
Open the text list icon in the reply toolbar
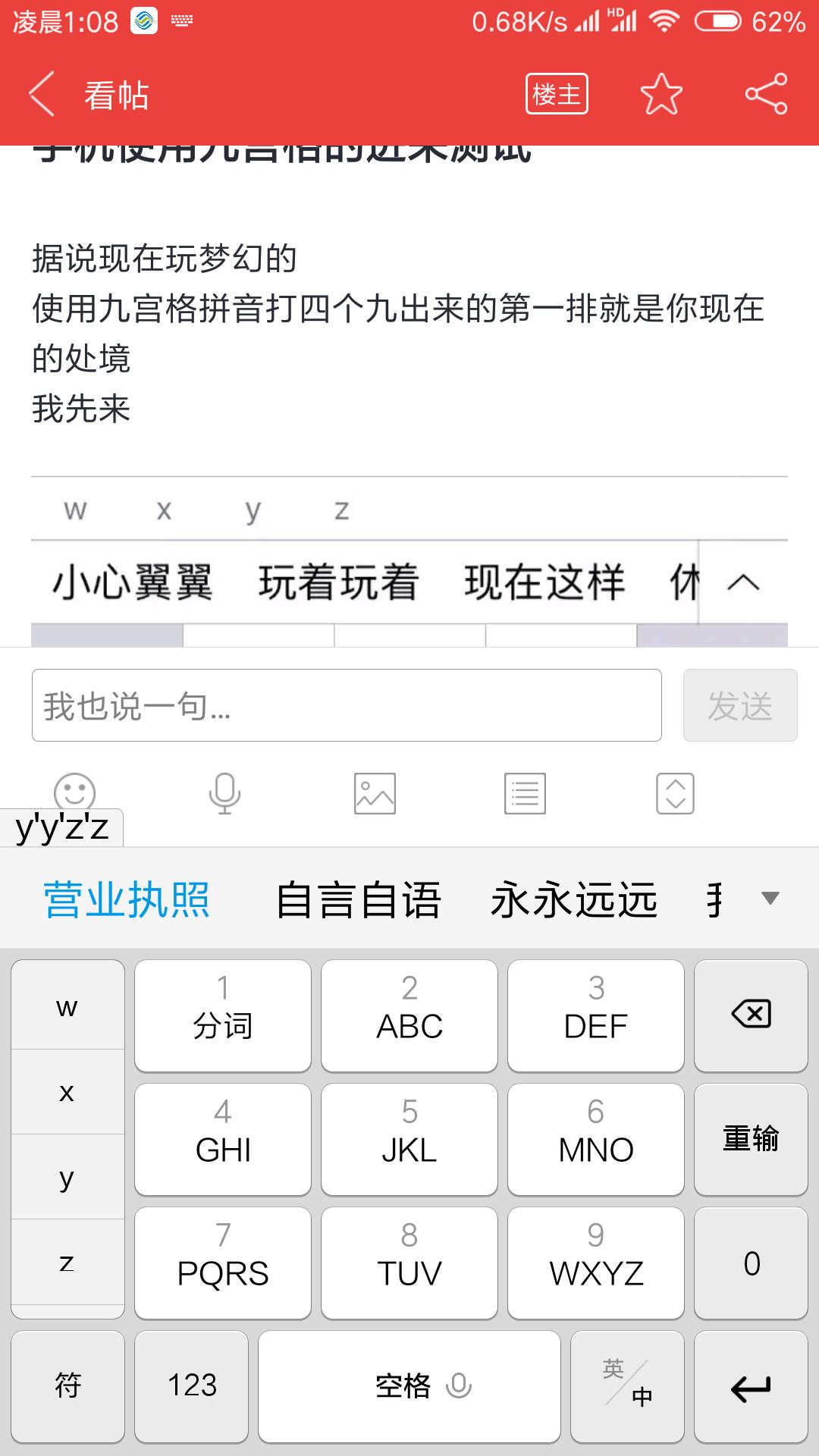[525, 793]
